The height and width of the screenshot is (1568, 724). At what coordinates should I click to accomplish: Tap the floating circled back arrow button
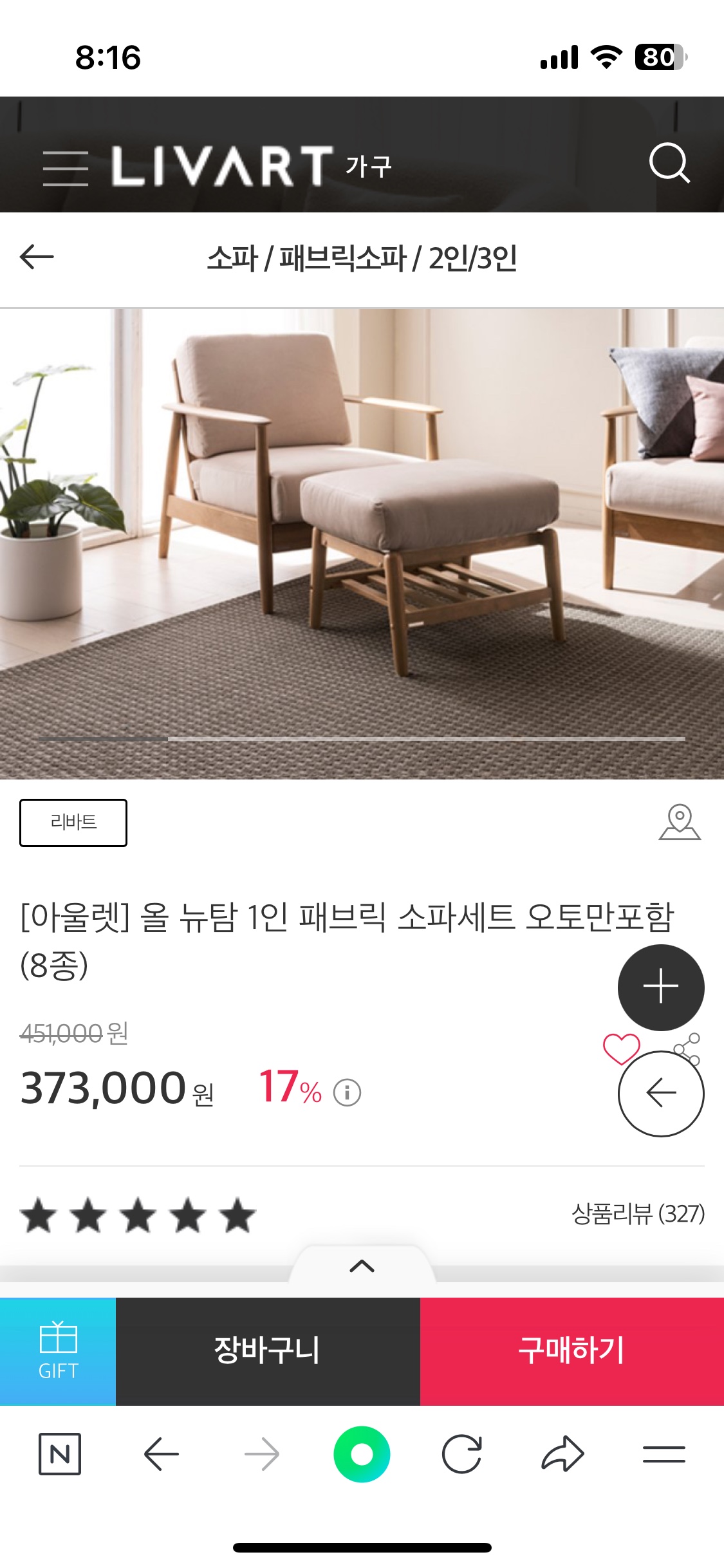tap(661, 1094)
